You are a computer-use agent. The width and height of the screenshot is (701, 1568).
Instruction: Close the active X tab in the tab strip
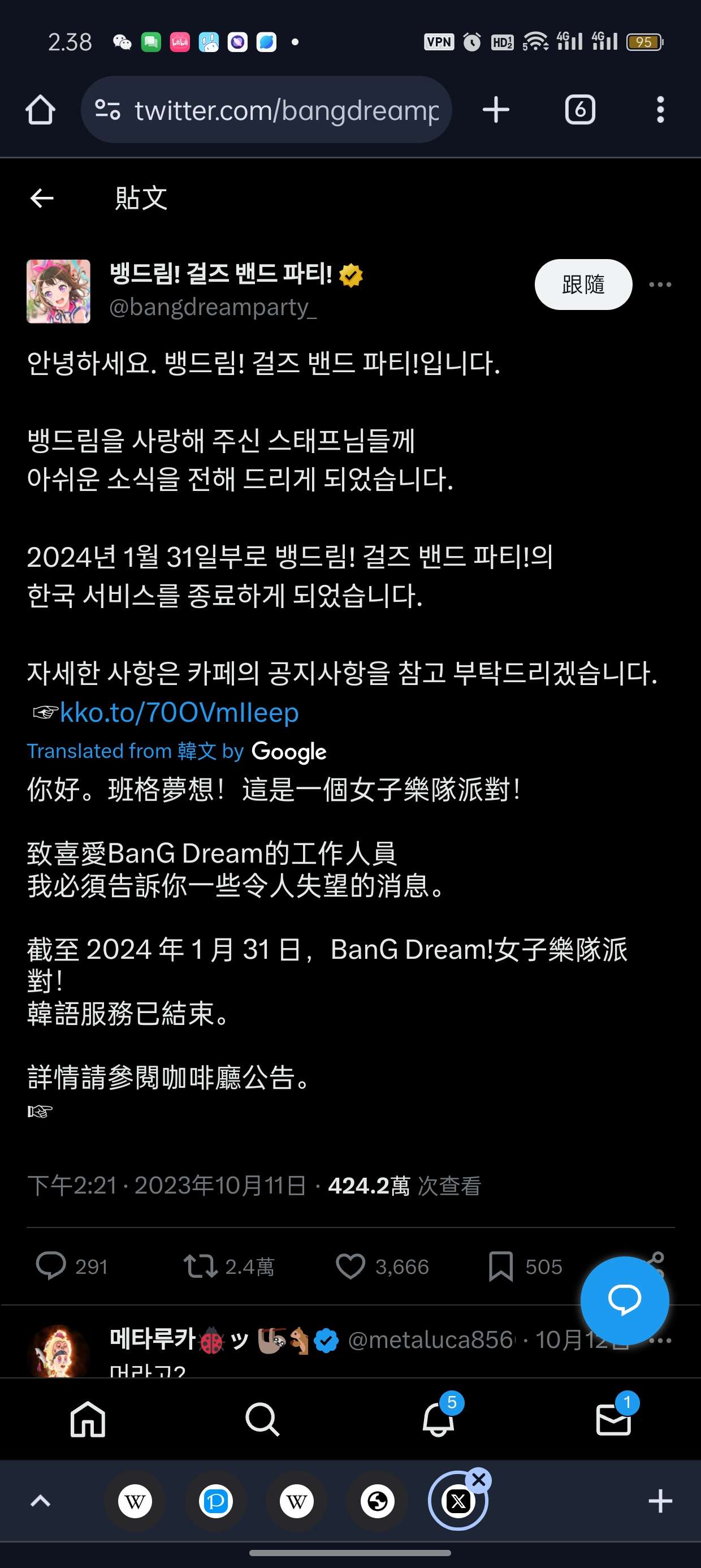(479, 1479)
